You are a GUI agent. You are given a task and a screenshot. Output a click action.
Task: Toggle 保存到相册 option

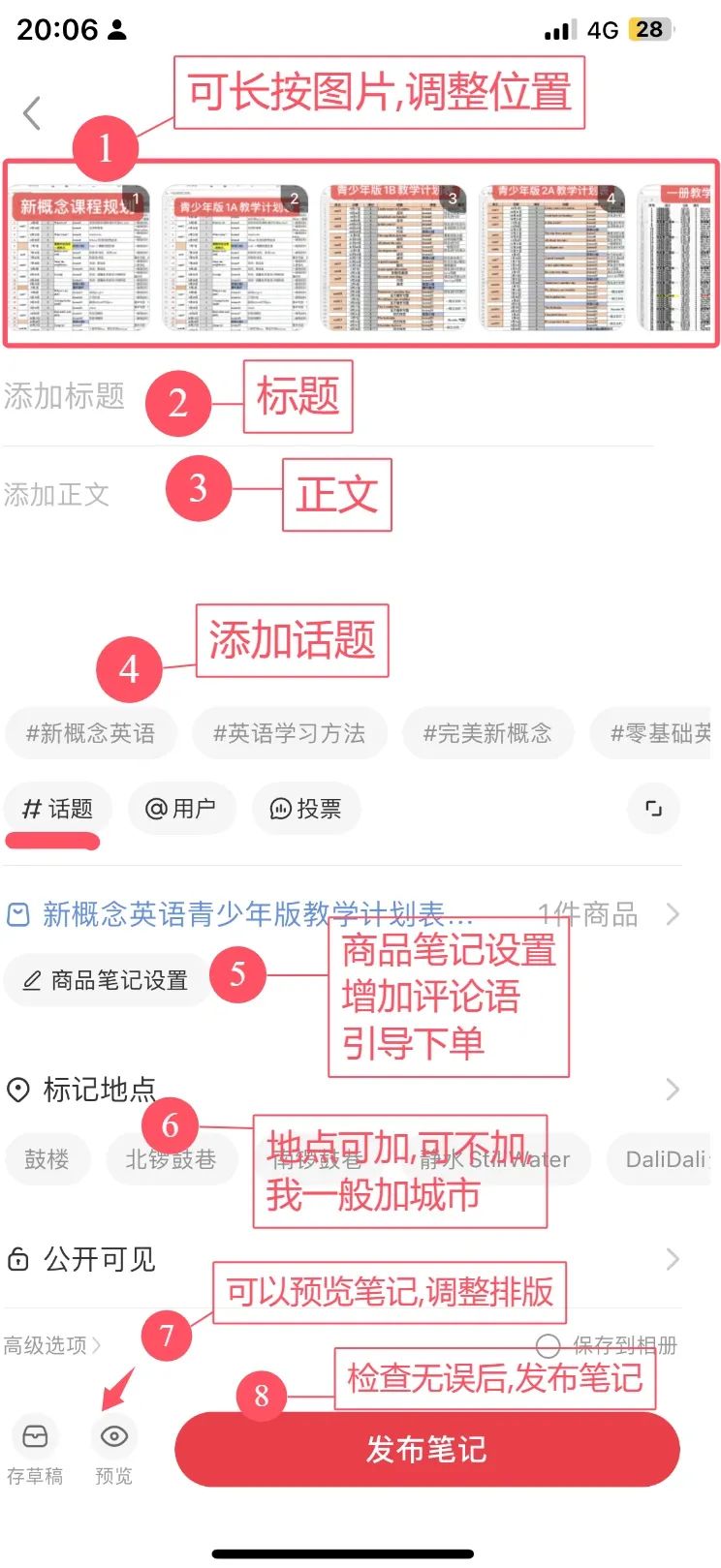607,1345
